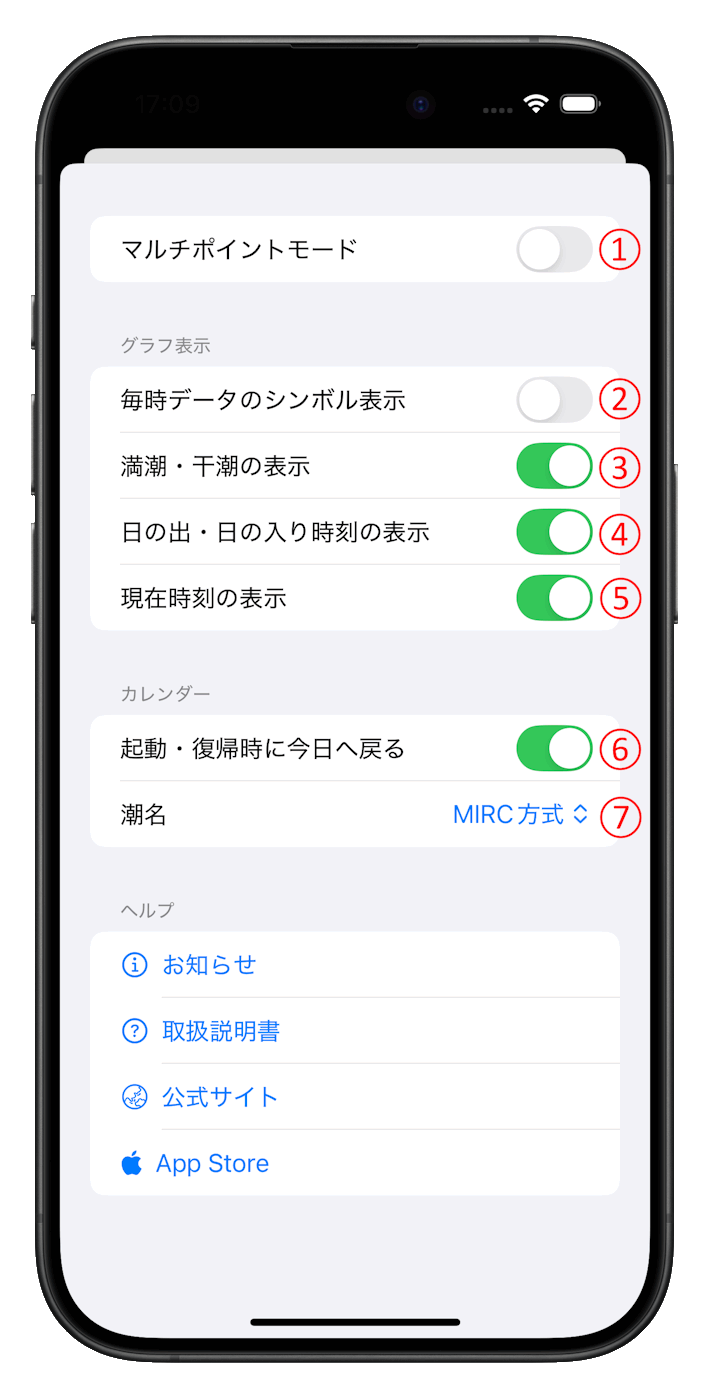Image resolution: width=710 pixels, height=1398 pixels.
Task: Disable 満潮・干潮の表示 switch
Action: click(x=554, y=466)
